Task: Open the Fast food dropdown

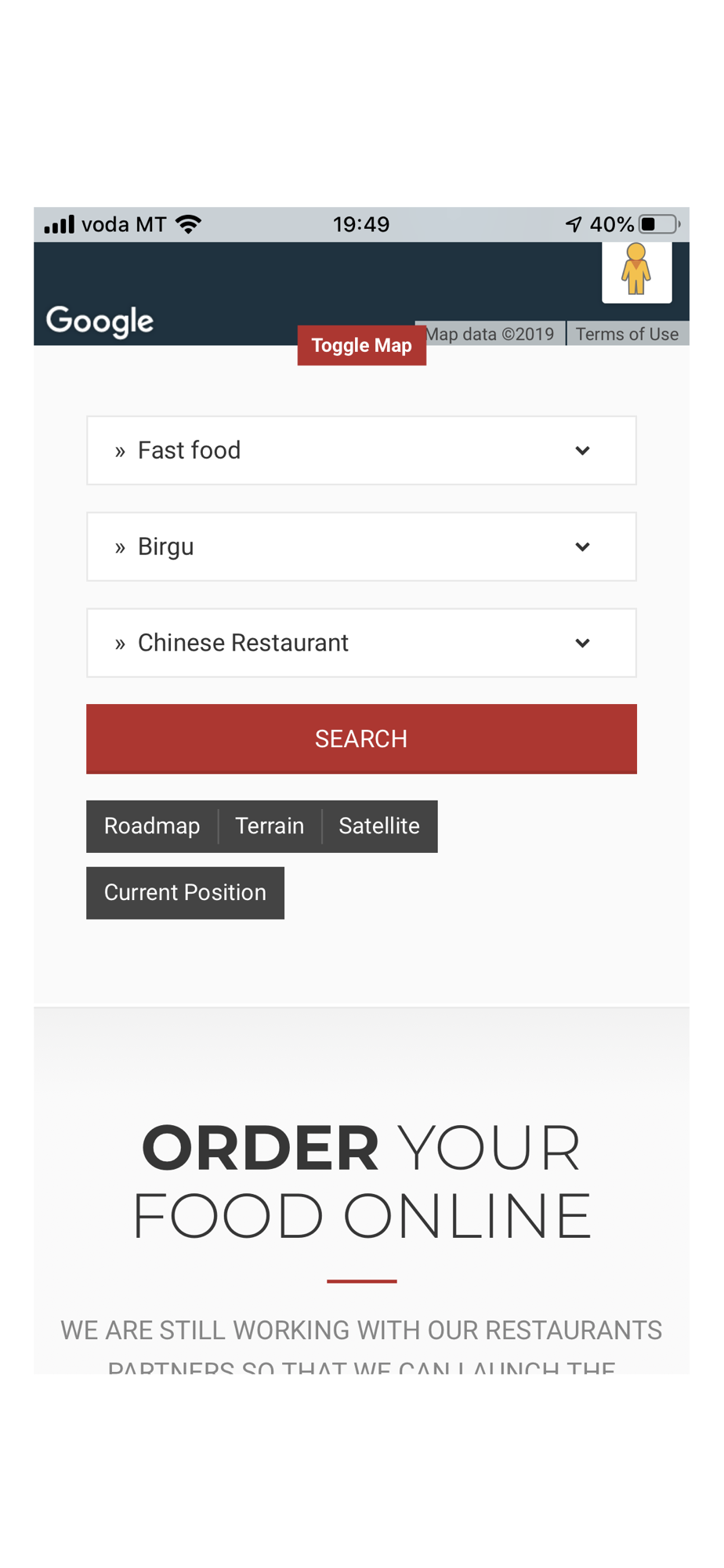Action: (x=361, y=451)
